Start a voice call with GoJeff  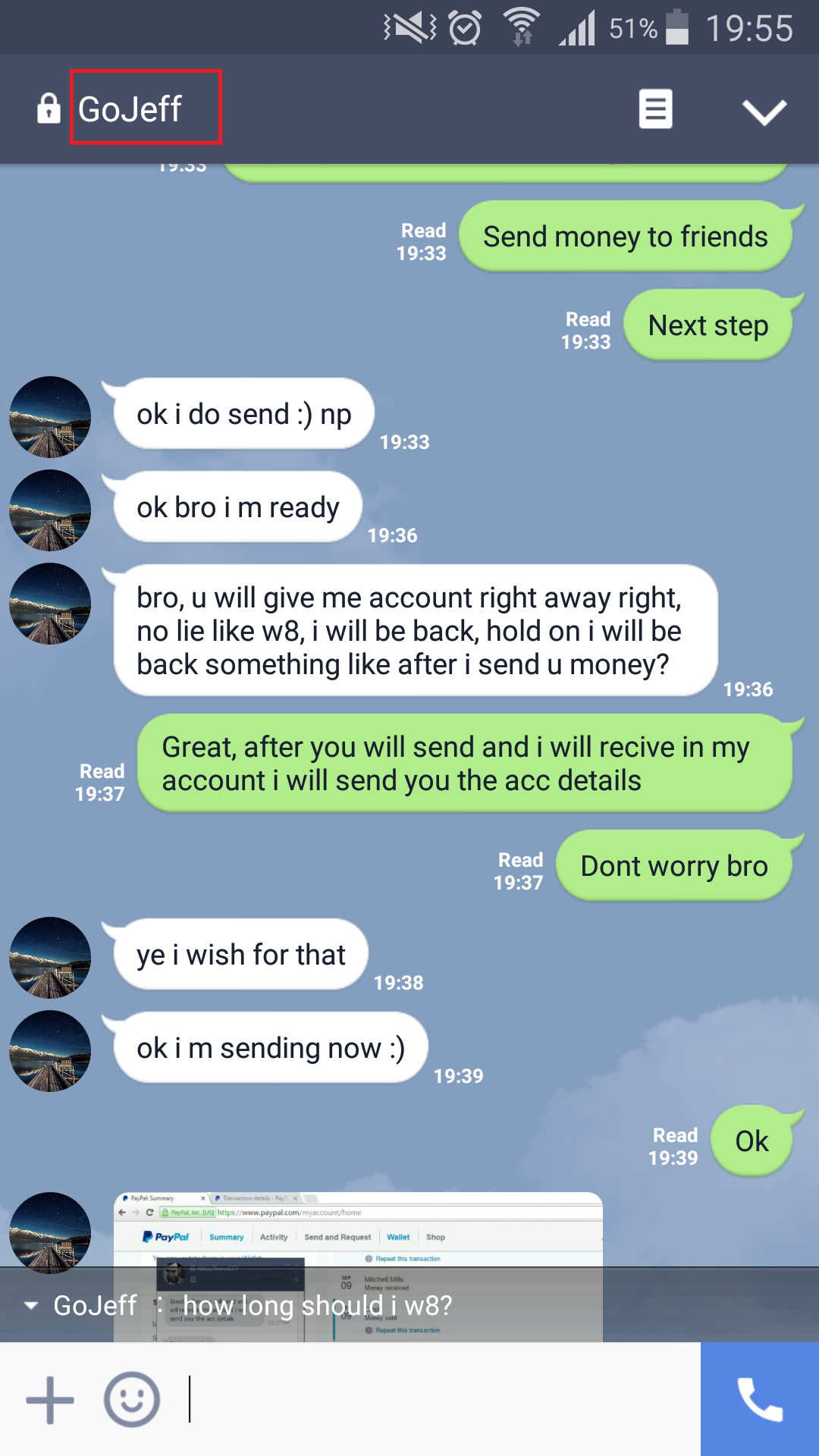coord(760,1399)
